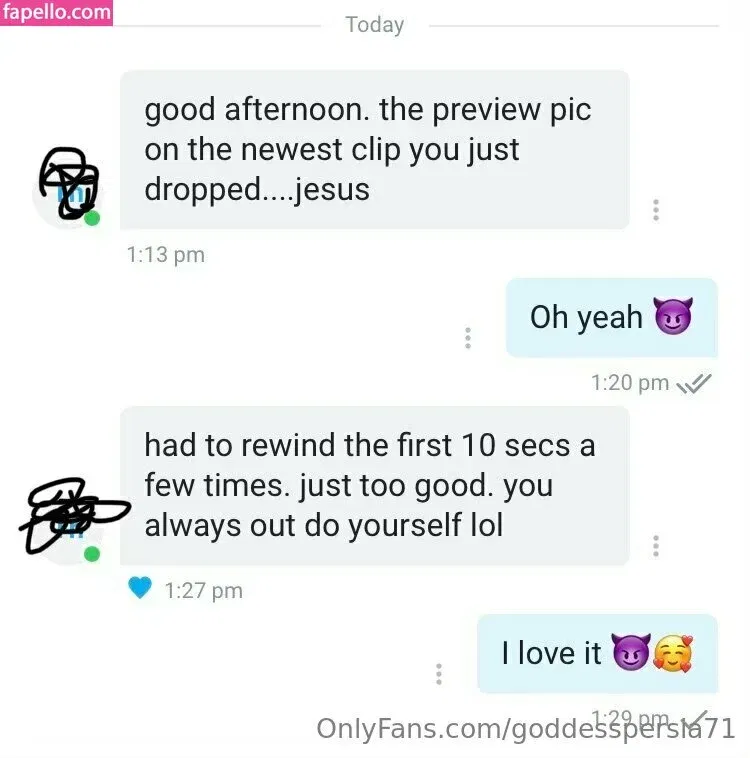Open options for the 'good afternoon' message
The height and width of the screenshot is (758, 750).
(656, 210)
